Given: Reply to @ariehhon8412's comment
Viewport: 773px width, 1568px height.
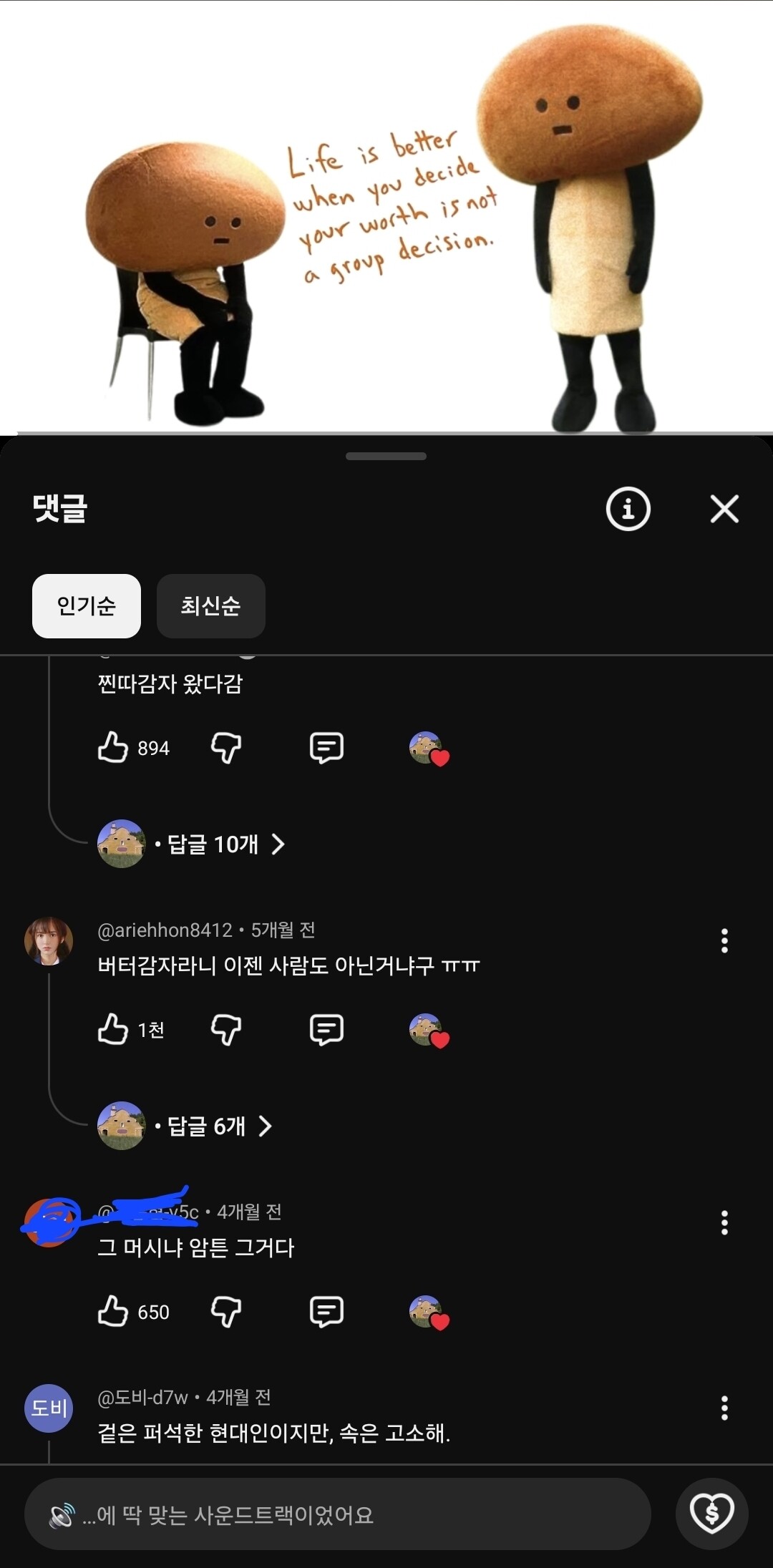Looking at the screenshot, I should click(x=326, y=1029).
